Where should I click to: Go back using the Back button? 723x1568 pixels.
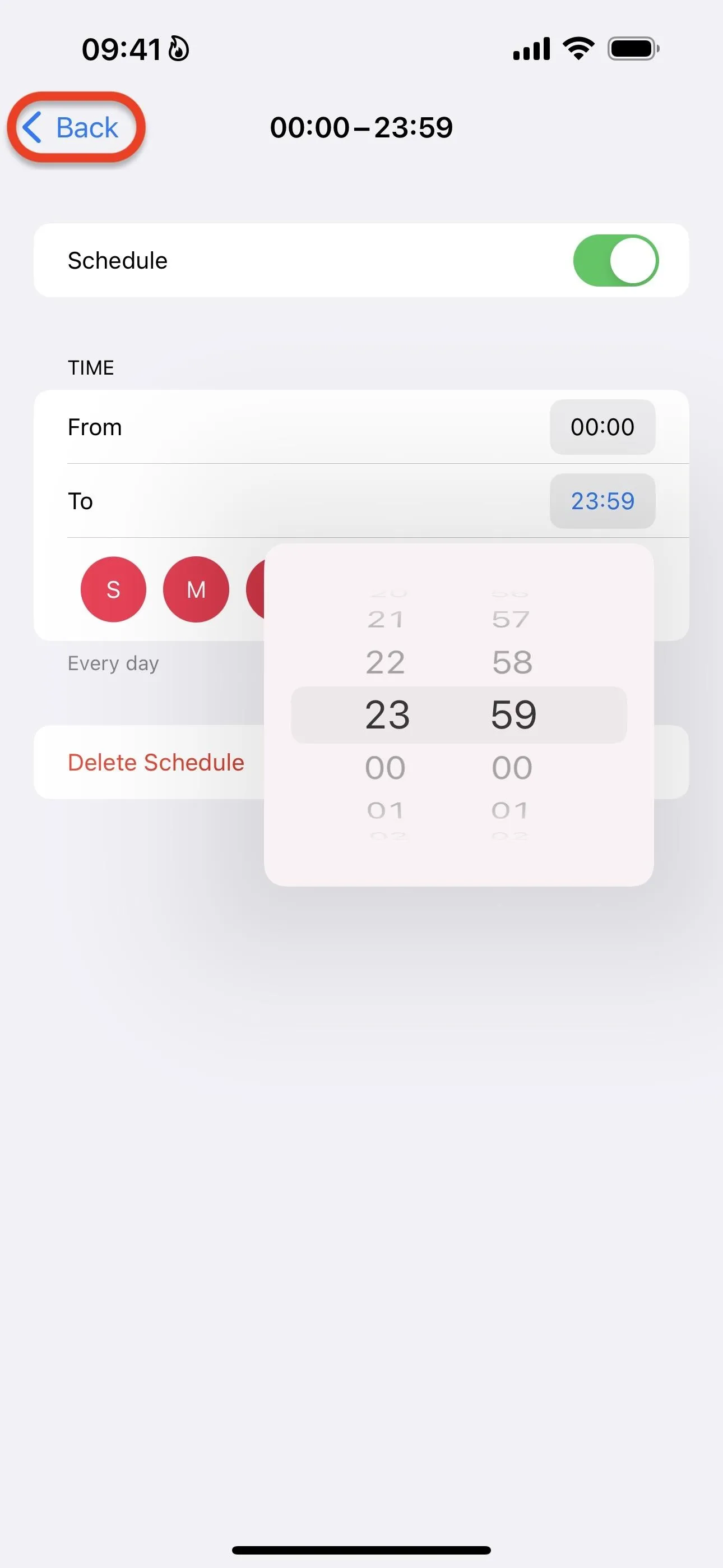71,128
